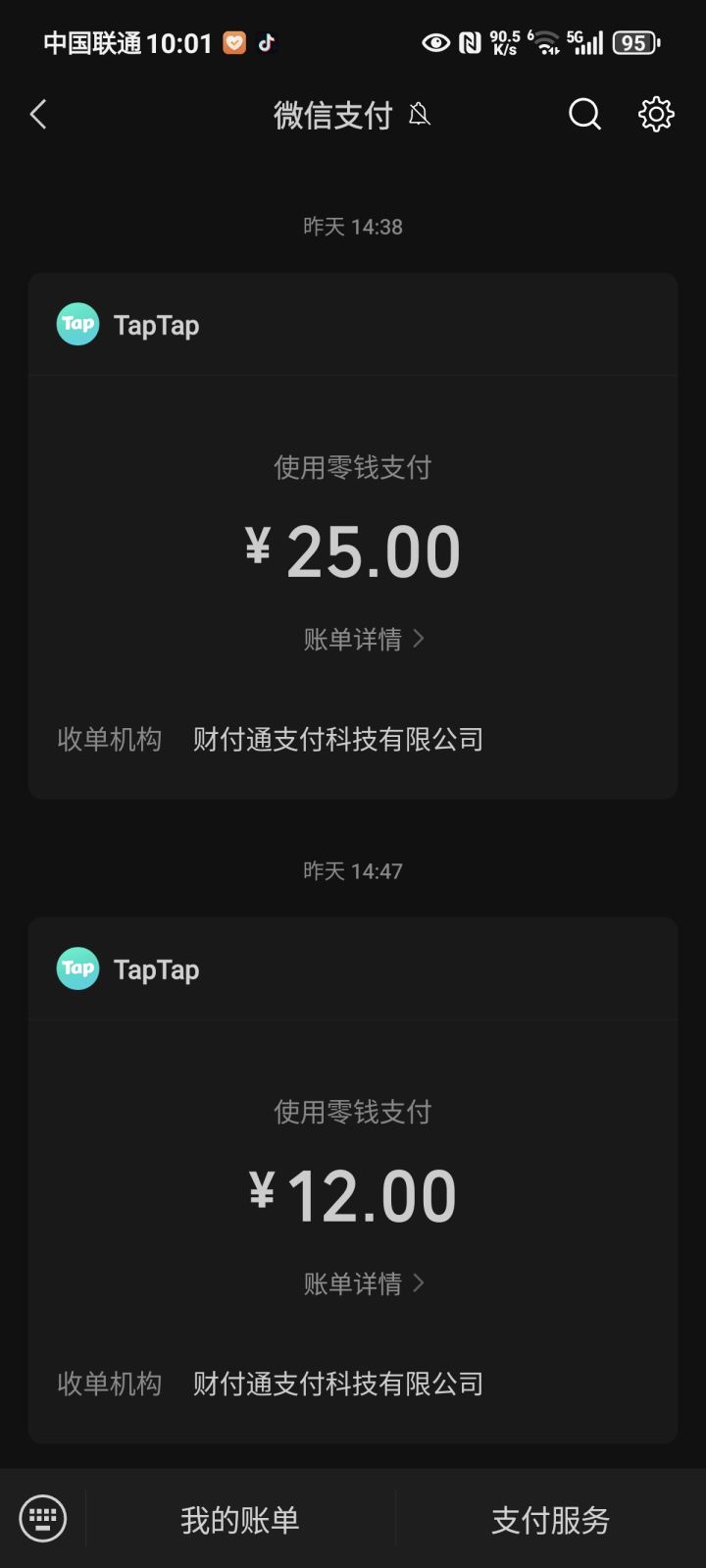Tap the yesterday 14:38 timestamp label

click(x=353, y=226)
